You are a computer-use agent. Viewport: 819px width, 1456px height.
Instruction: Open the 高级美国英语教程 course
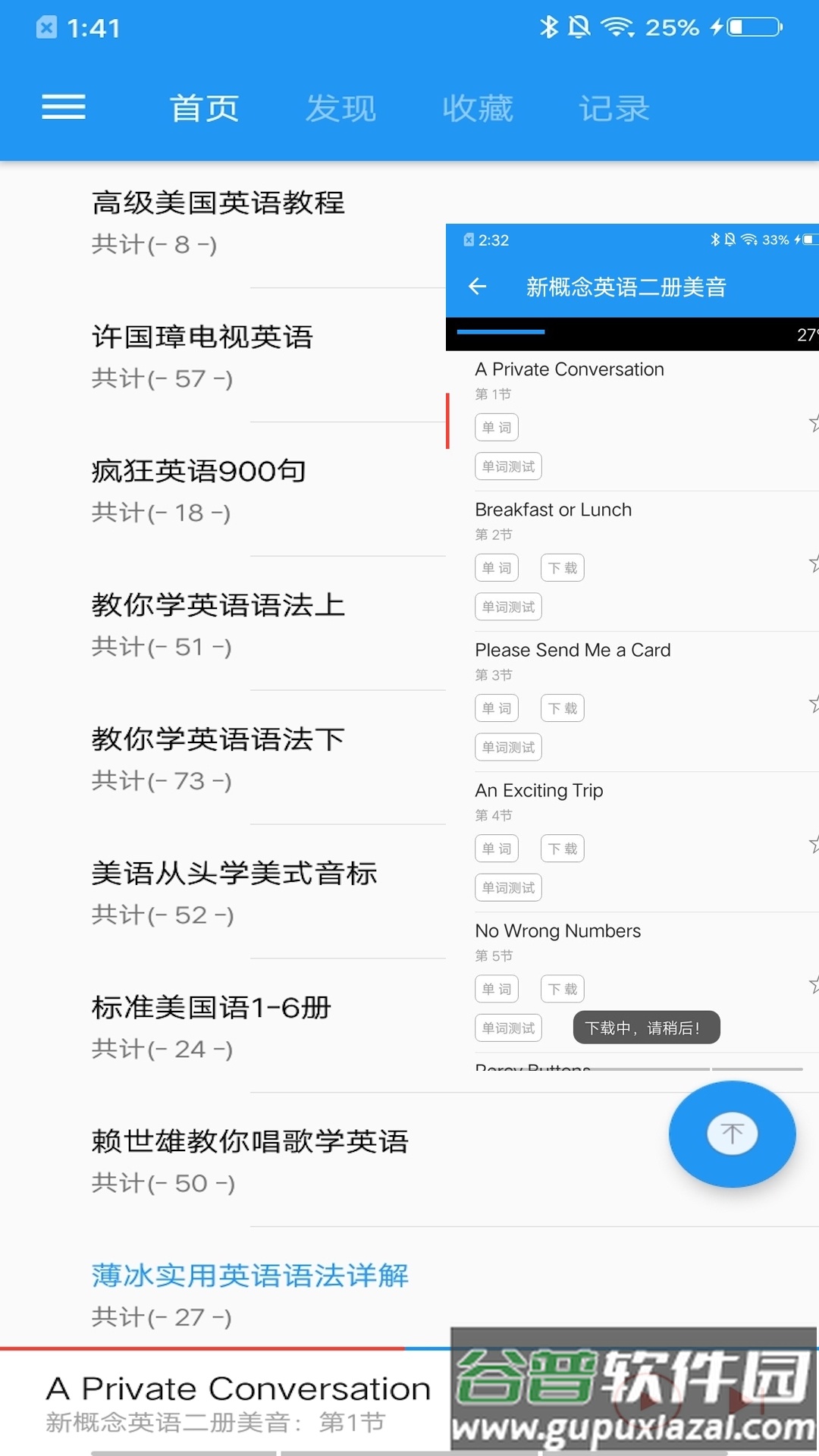pyautogui.click(x=218, y=221)
